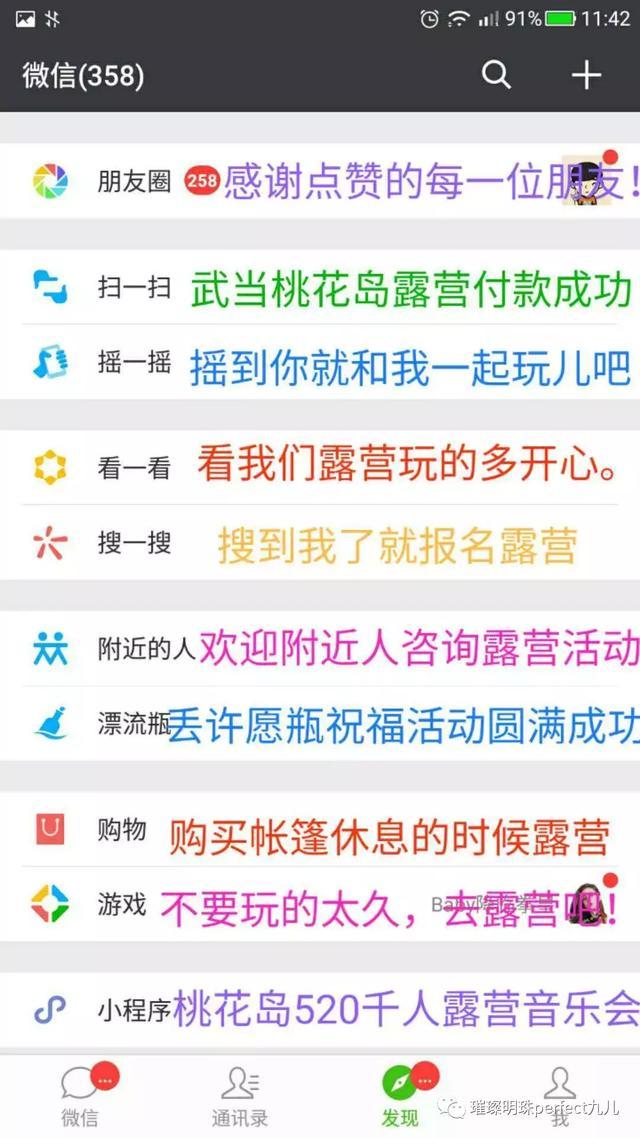640x1138 pixels.
Task: Open the search icon in the top bar
Action: [496, 75]
